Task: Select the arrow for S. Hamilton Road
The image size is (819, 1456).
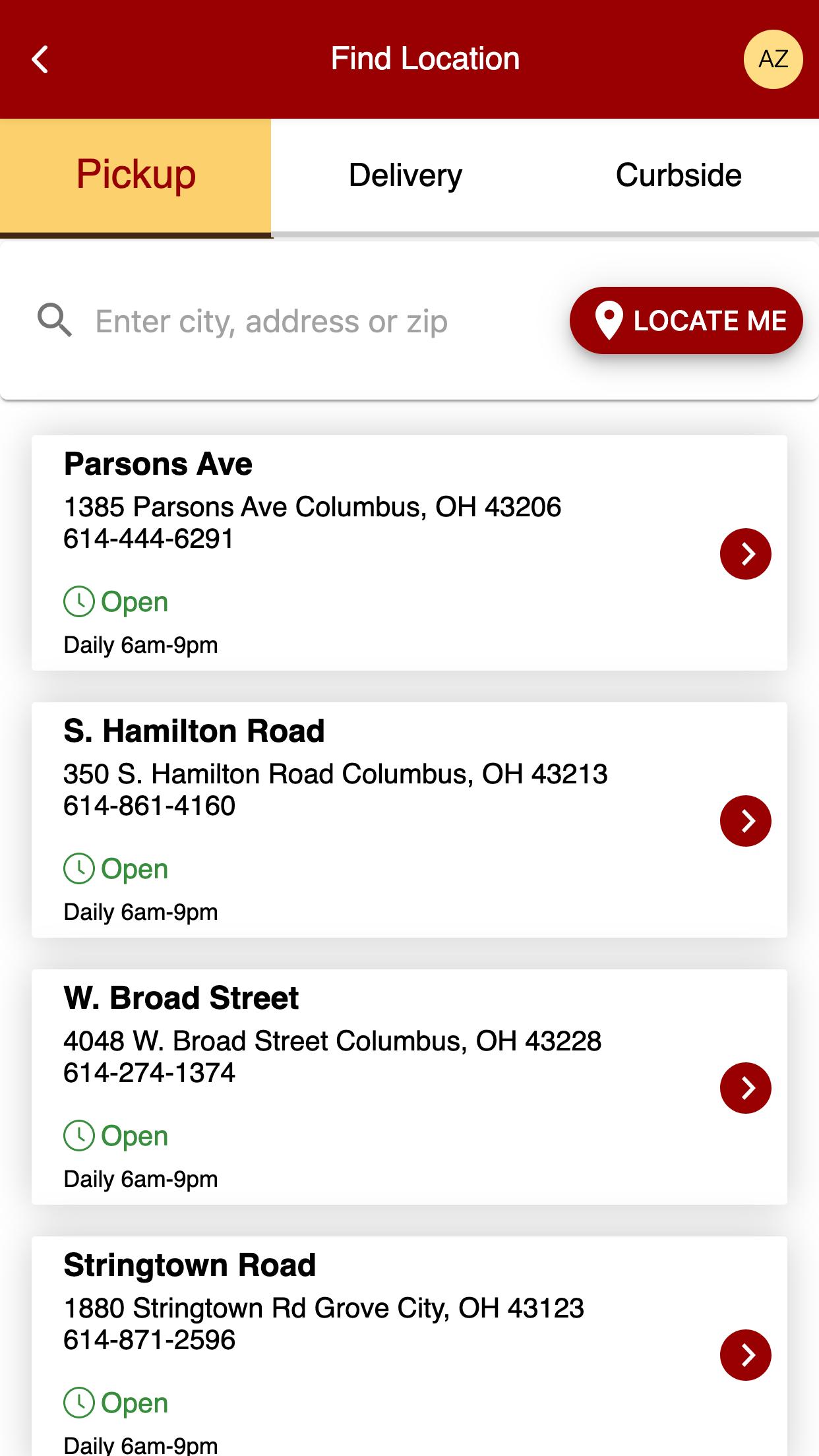Action: 746,821
